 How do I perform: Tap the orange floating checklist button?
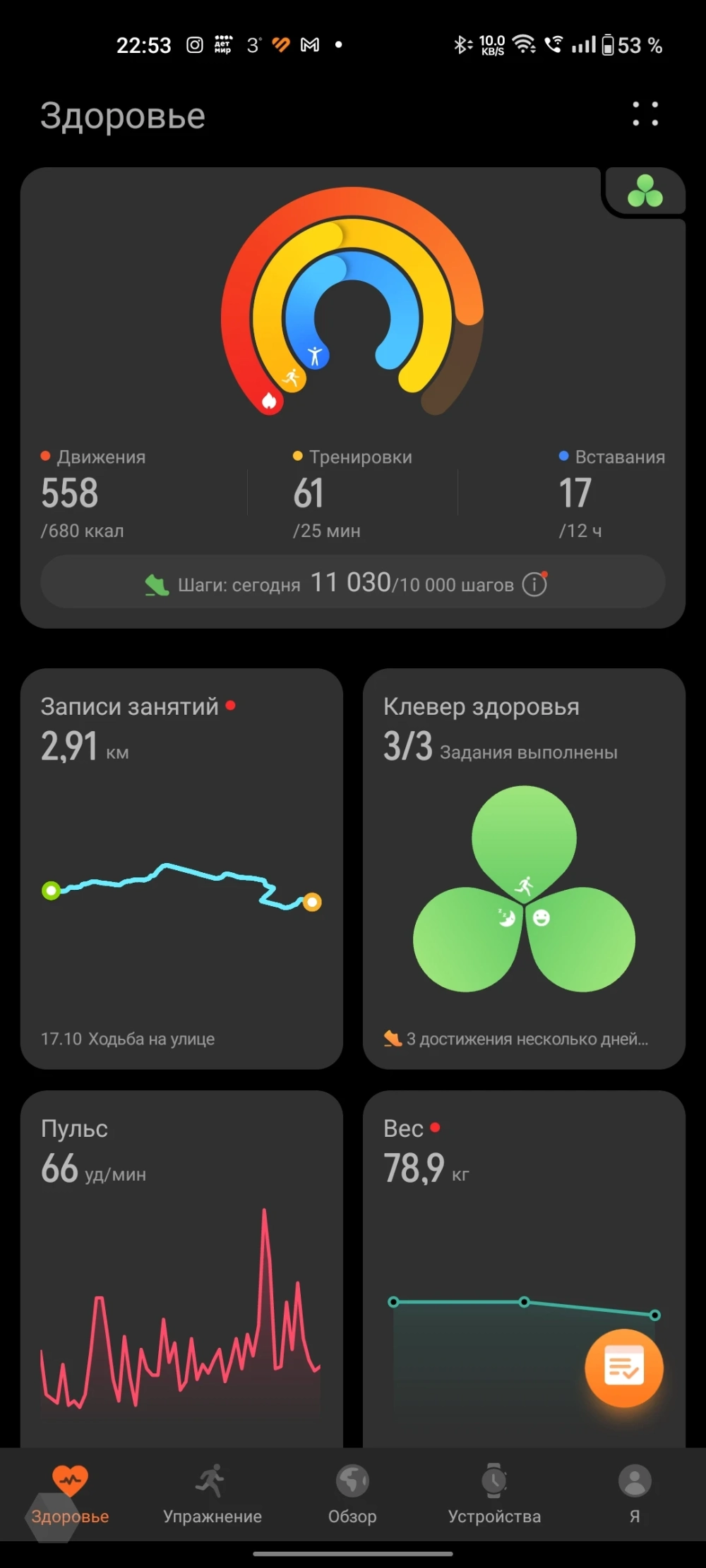coord(624,1368)
